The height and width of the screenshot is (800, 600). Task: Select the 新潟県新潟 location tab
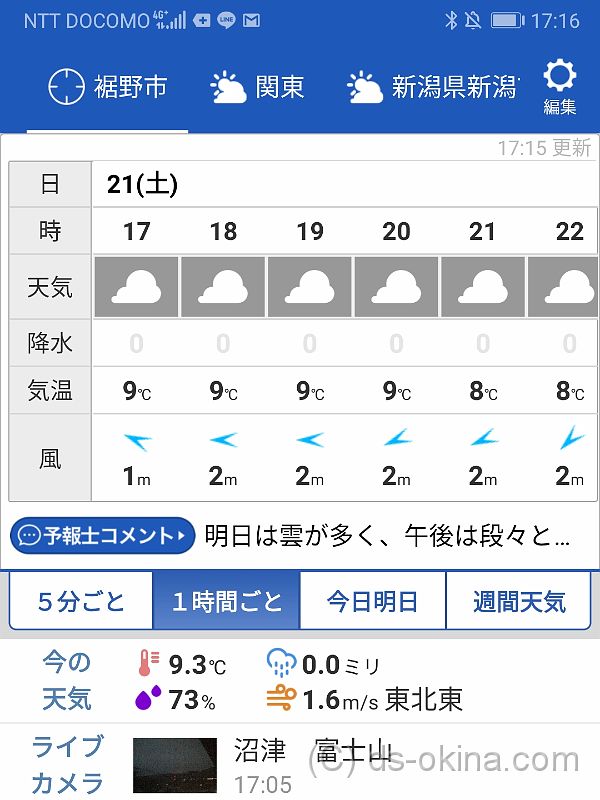435,88
